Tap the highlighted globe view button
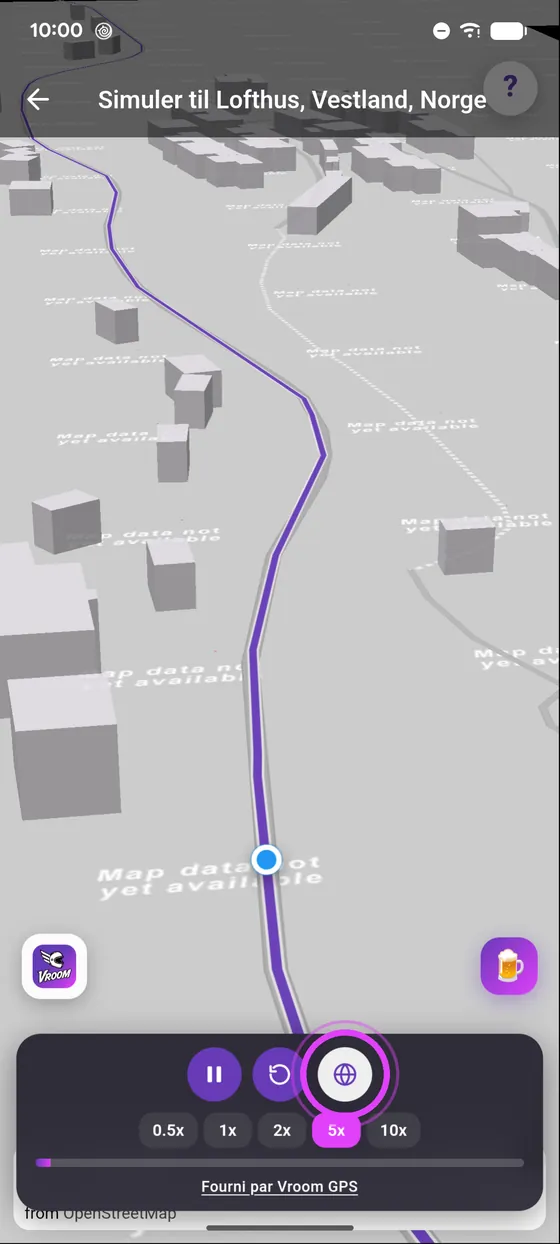The image size is (560, 1244). [x=345, y=1075]
